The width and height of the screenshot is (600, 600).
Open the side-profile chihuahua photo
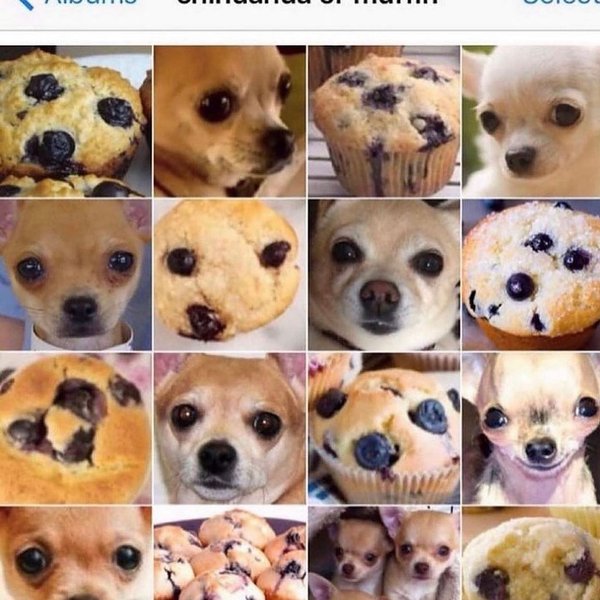(230, 121)
